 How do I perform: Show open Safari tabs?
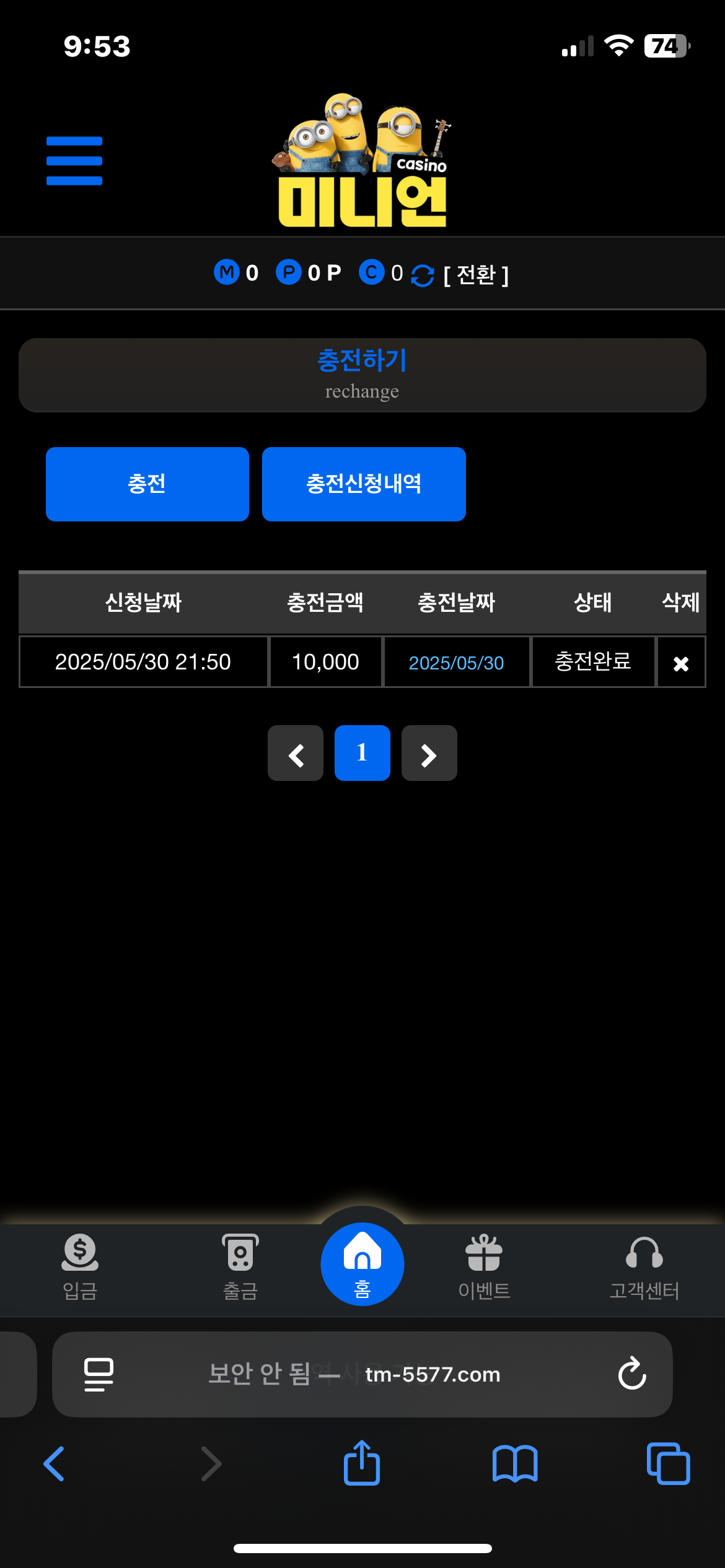point(668,1464)
